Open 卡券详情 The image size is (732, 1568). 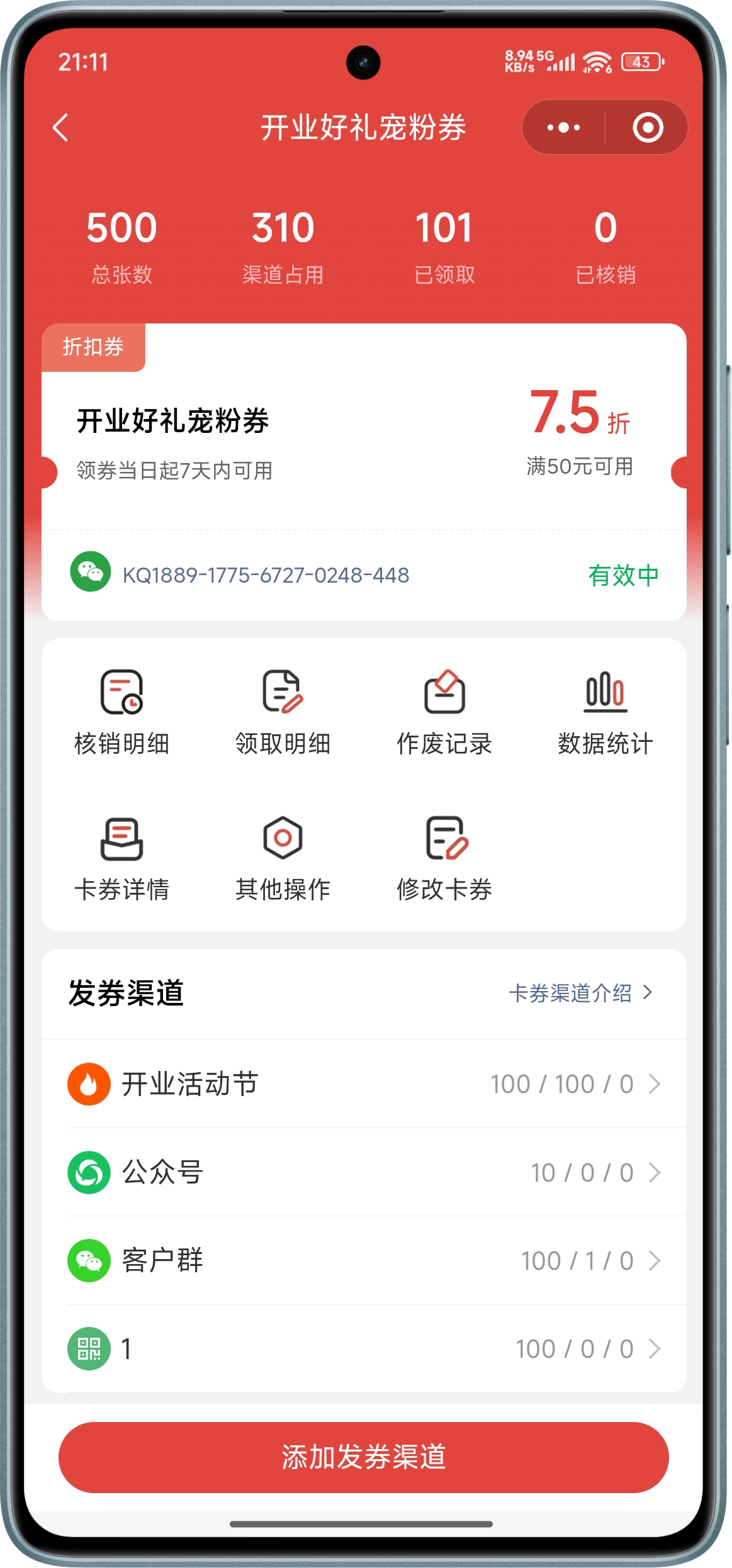point(121,858)
